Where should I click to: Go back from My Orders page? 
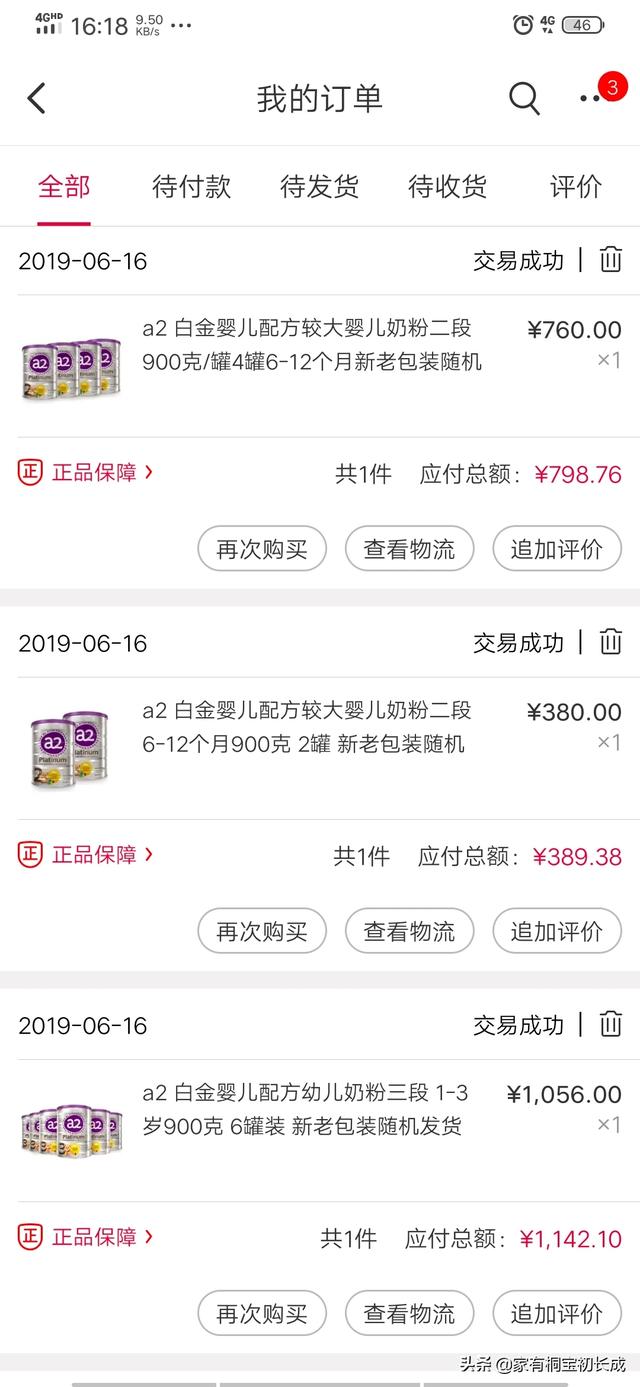tap(37, 98)
